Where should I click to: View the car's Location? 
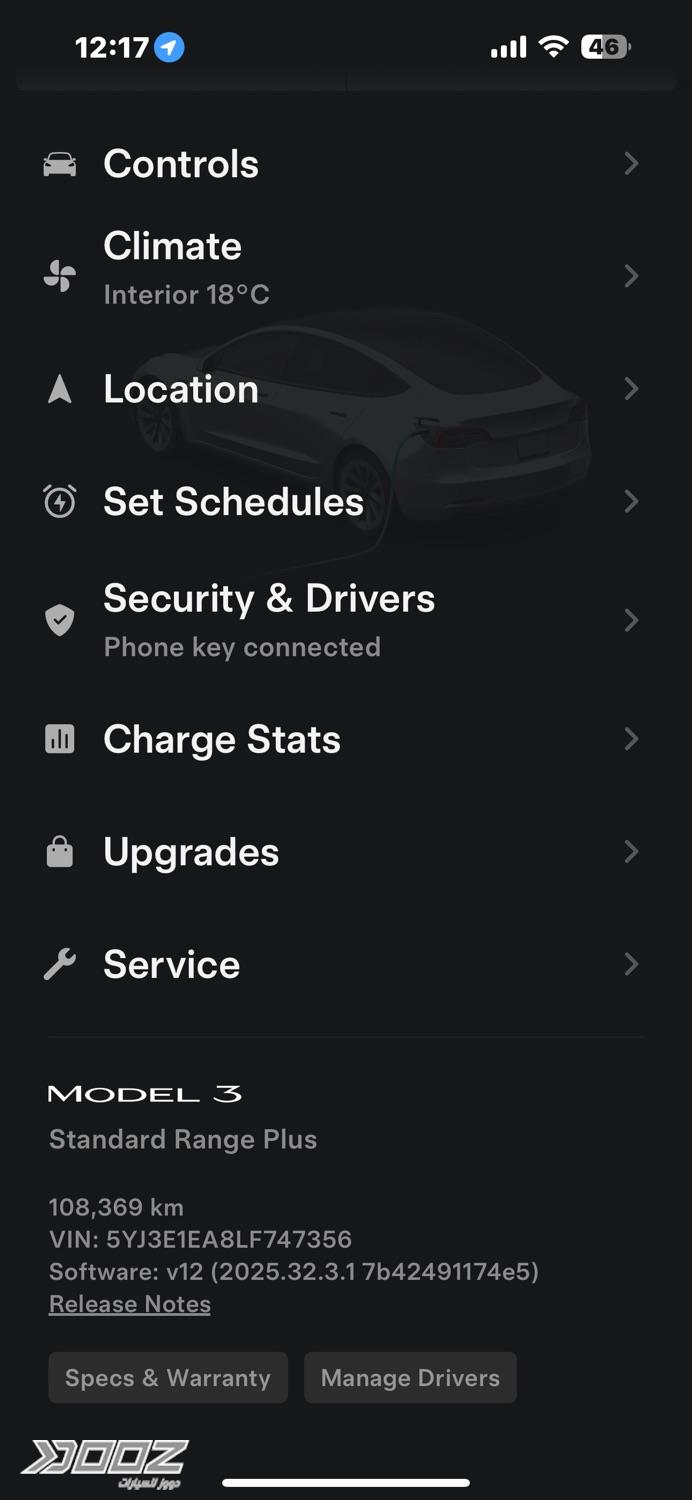[x=181, y=389]
